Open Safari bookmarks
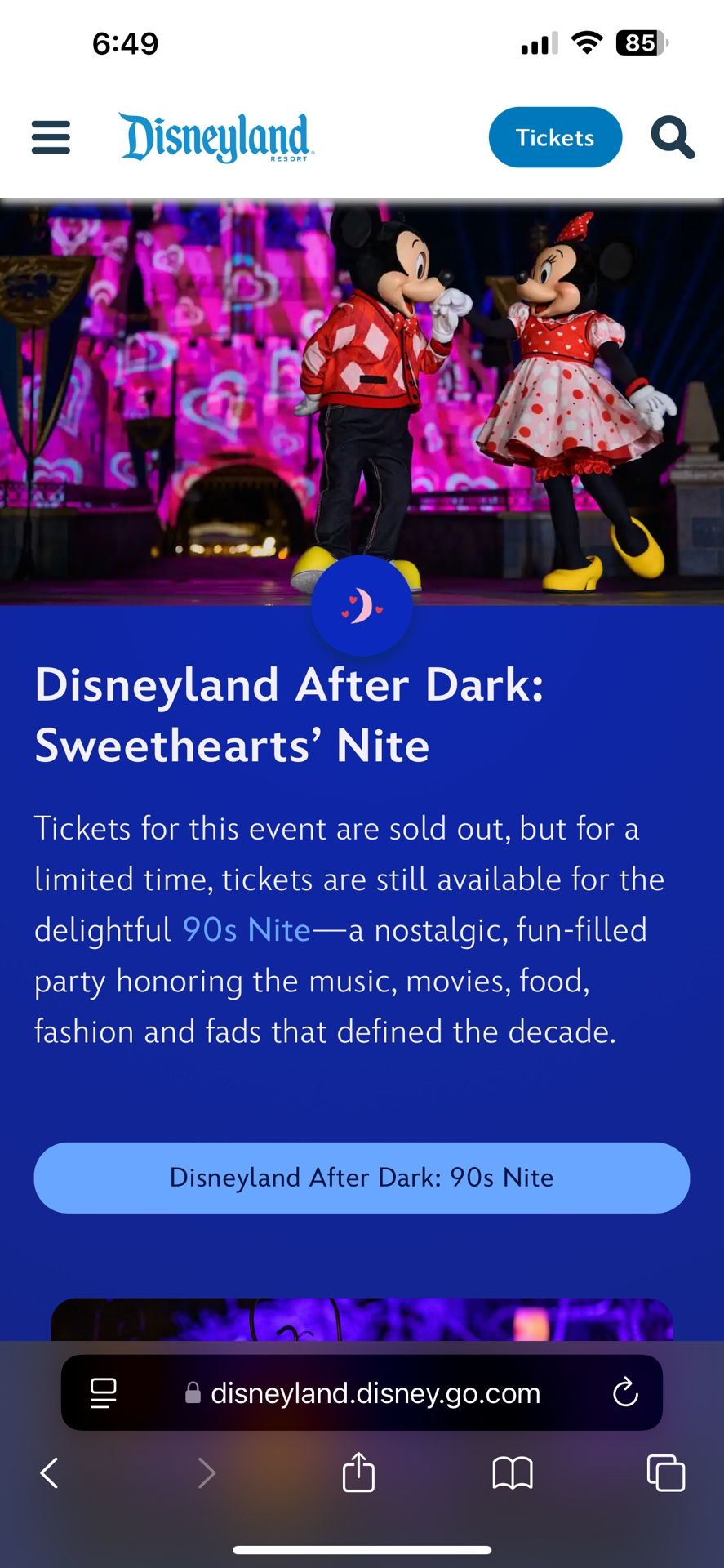 tap(513, 1473)
